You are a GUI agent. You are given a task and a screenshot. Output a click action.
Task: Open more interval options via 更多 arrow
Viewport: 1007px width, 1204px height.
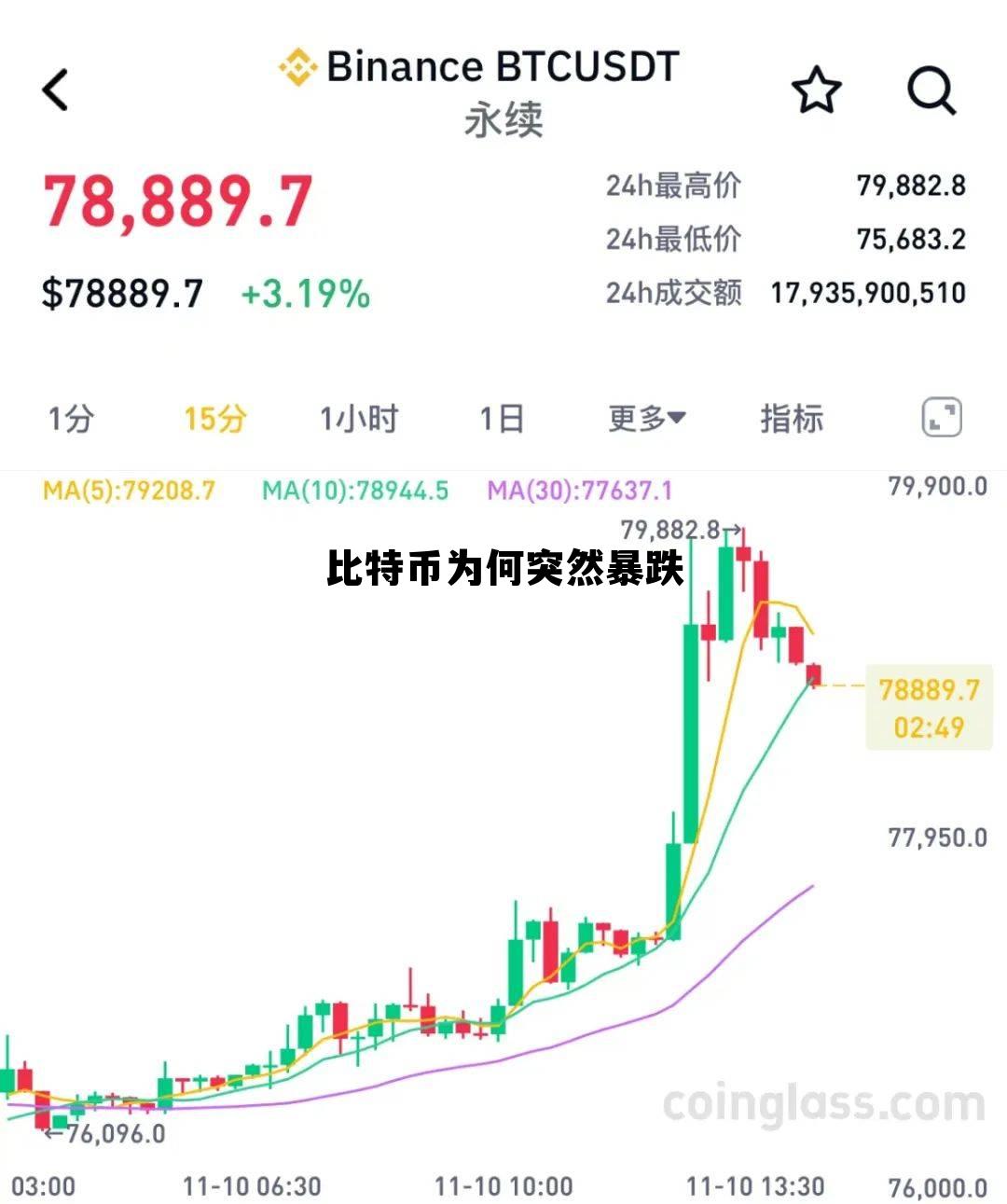click(676, 418)
